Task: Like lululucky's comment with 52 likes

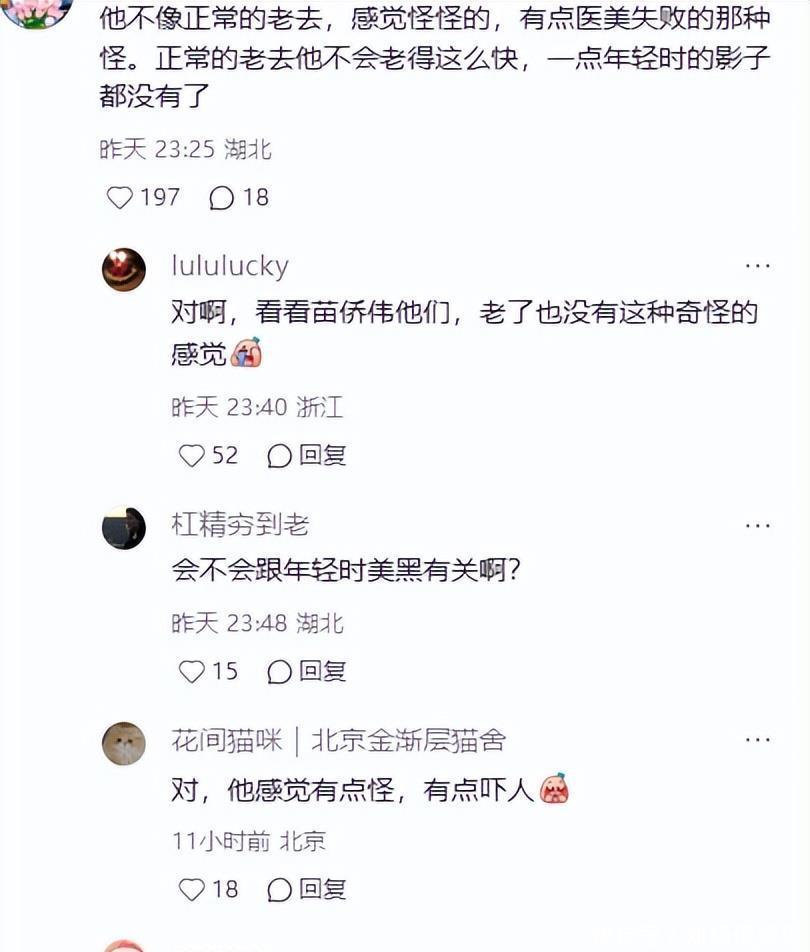Action: (192, 456)
